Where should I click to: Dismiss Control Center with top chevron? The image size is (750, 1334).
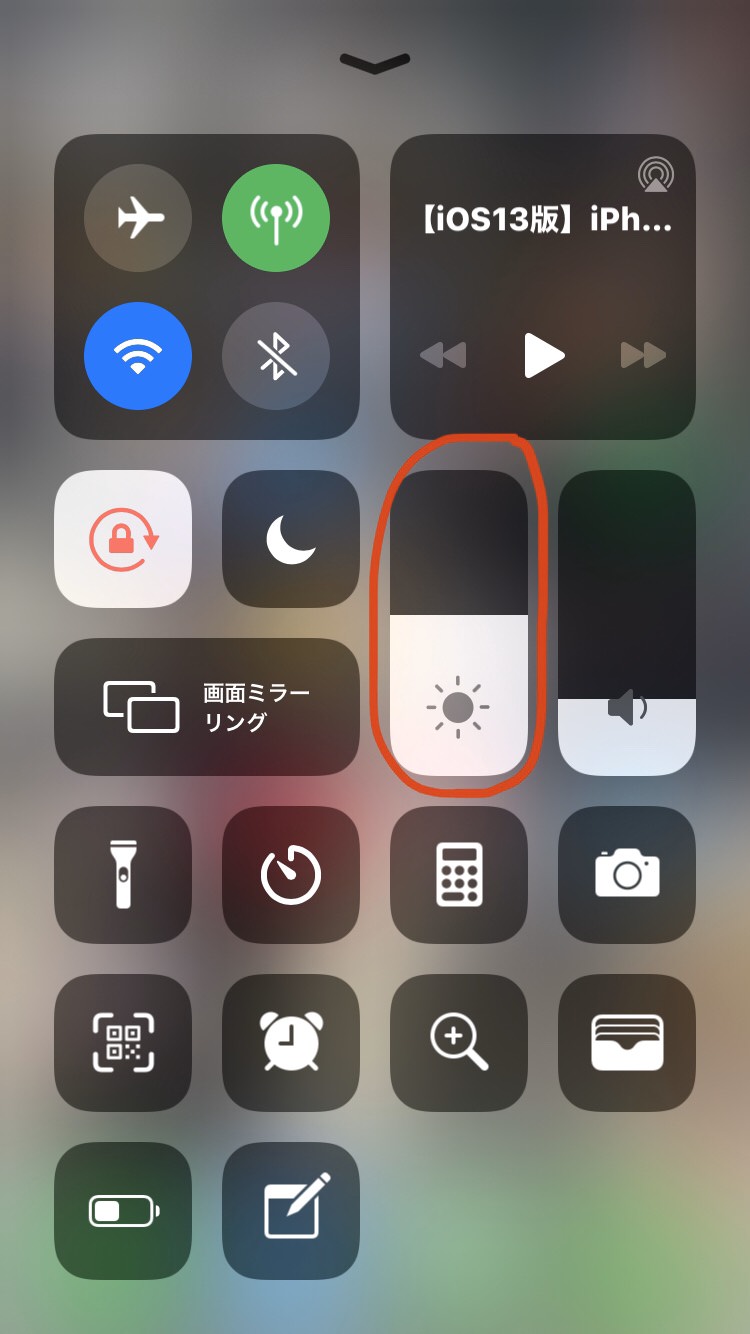pos(375,63)
